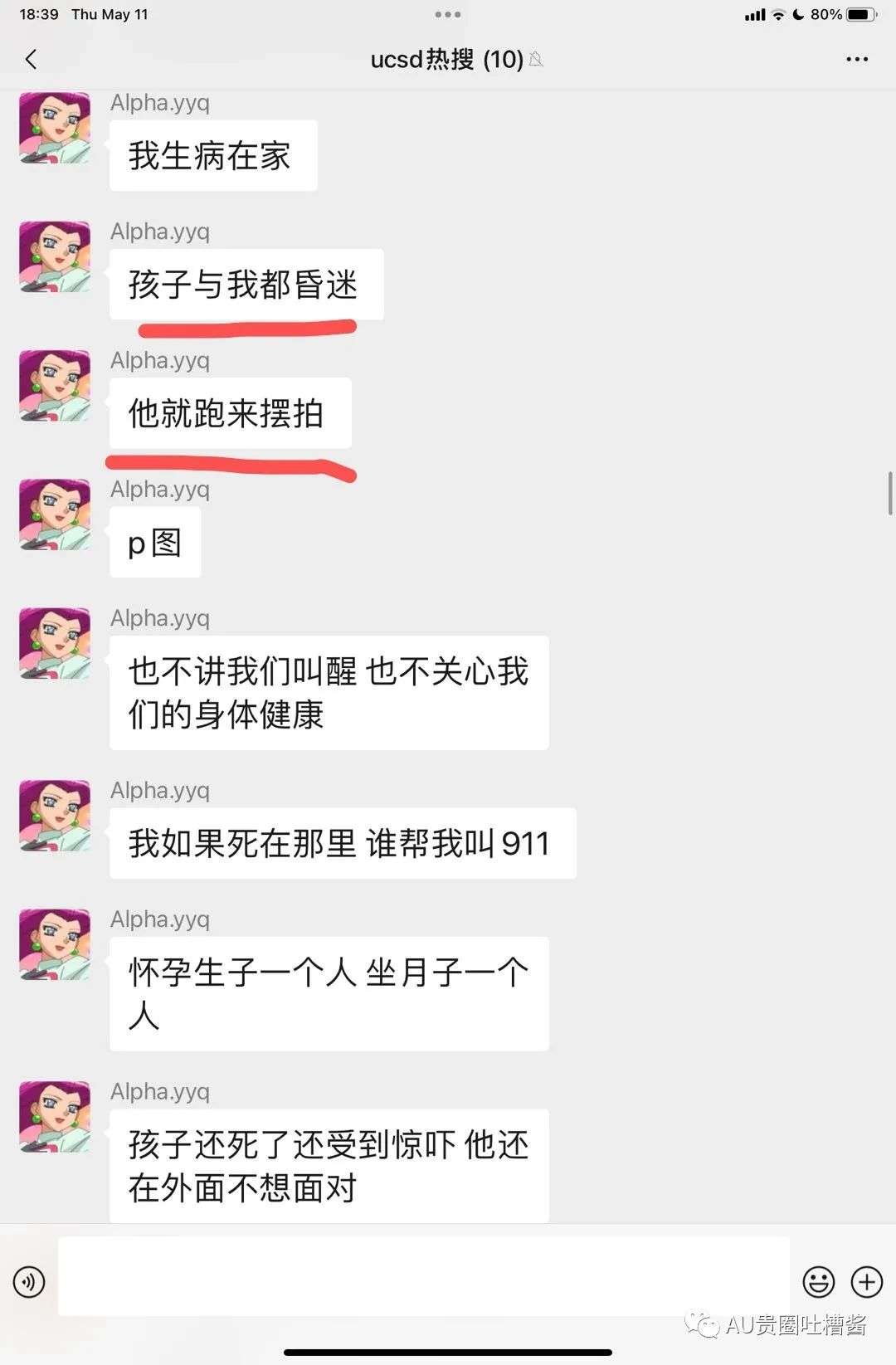Go back to the chat list

tap(32, 60)
